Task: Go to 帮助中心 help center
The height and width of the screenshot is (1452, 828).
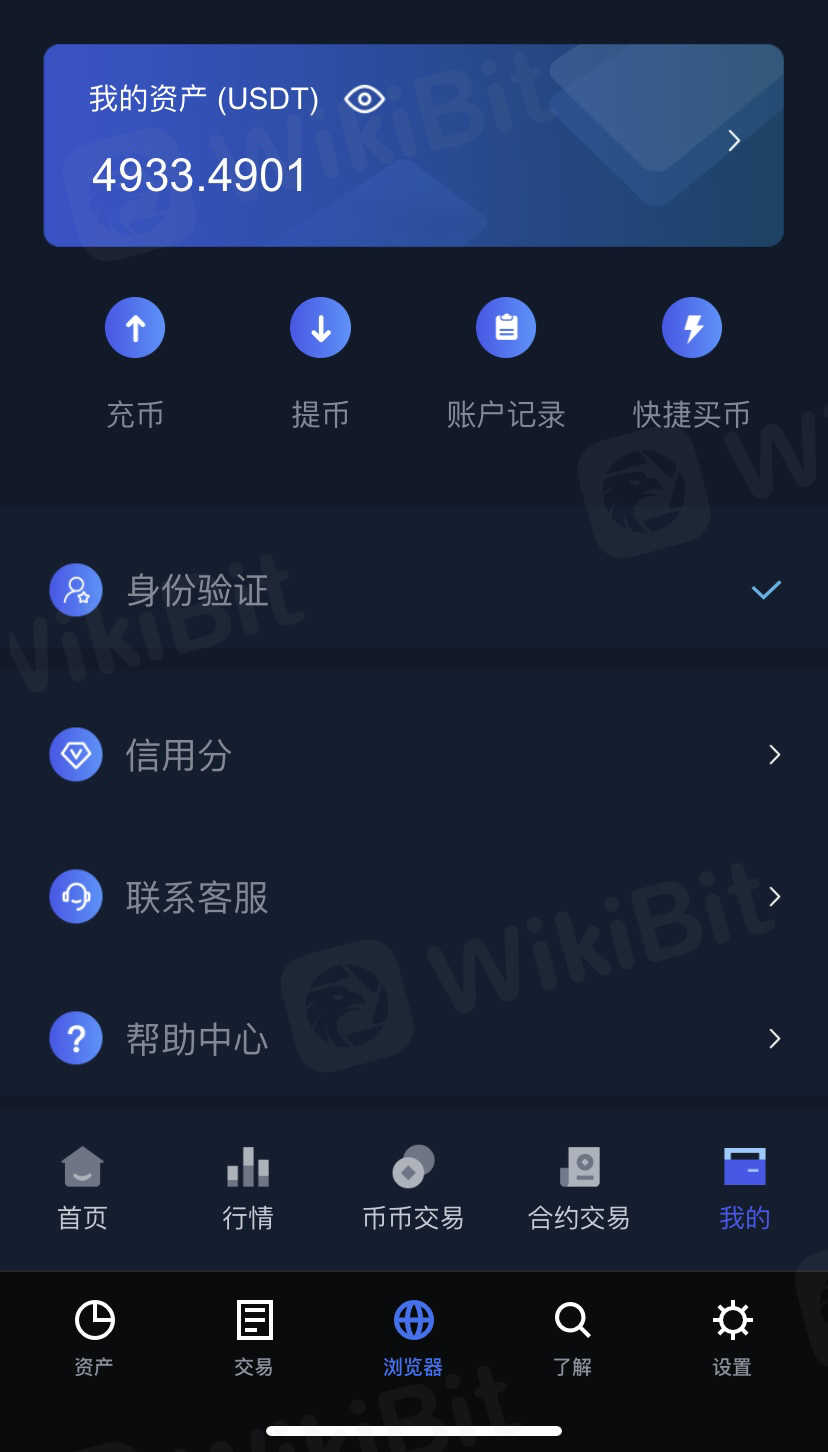Action: 413,1038
